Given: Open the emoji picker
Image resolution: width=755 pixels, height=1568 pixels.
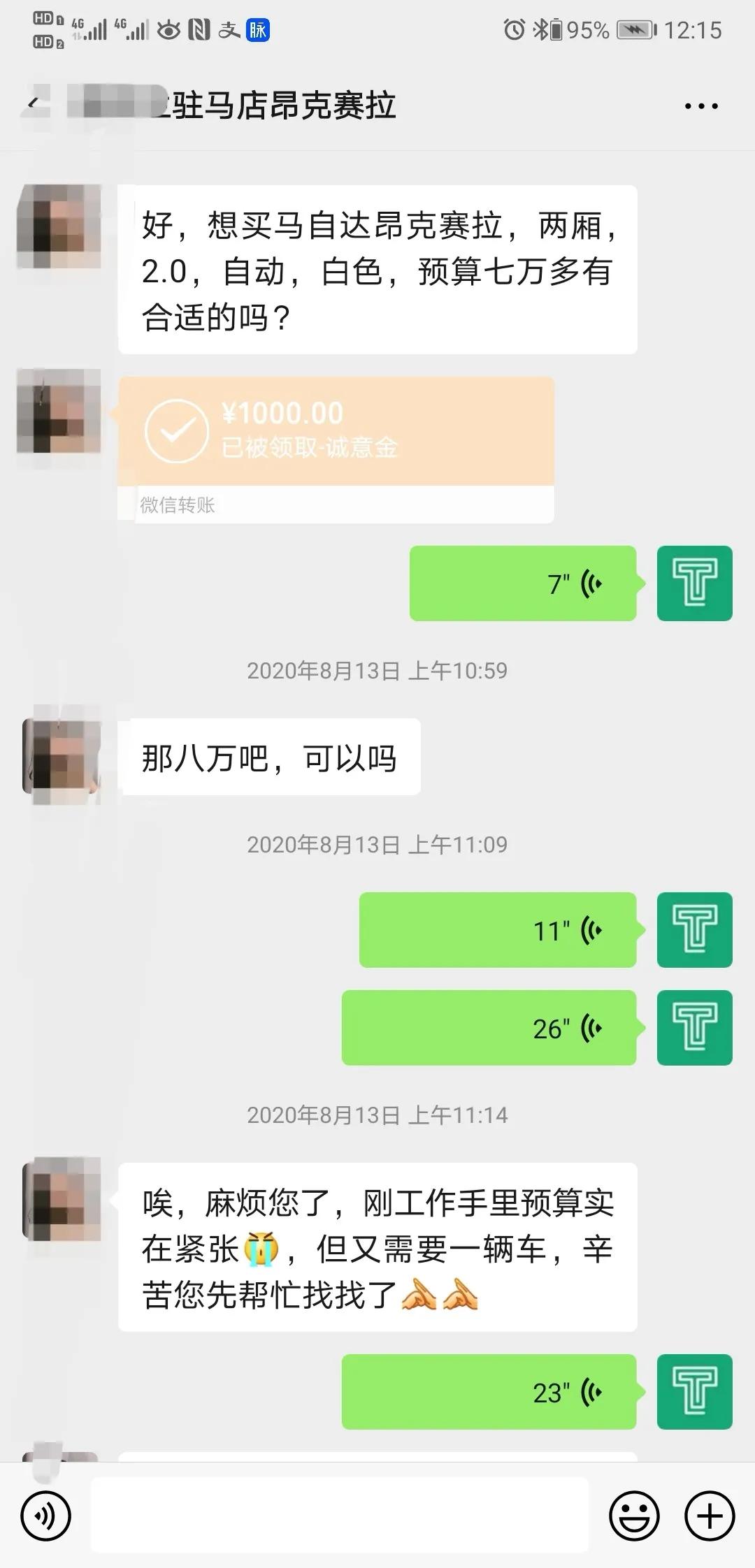Looking at the screenshot, I should (x=634, y=1516).
